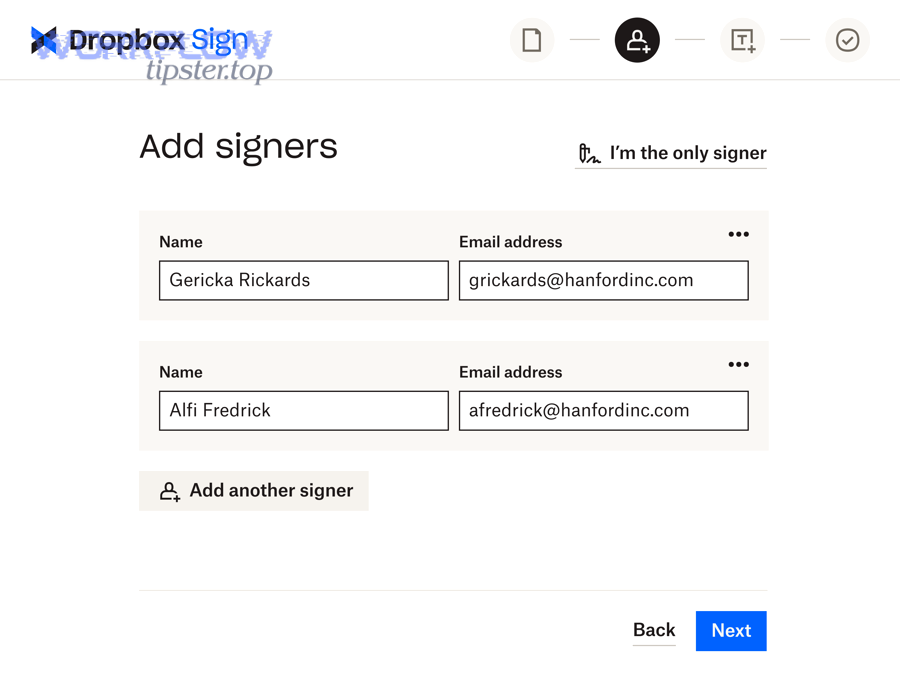This screenshot has height=674, width=900.
Task: Jump to the place fields step icon
Action: (742, 40)
